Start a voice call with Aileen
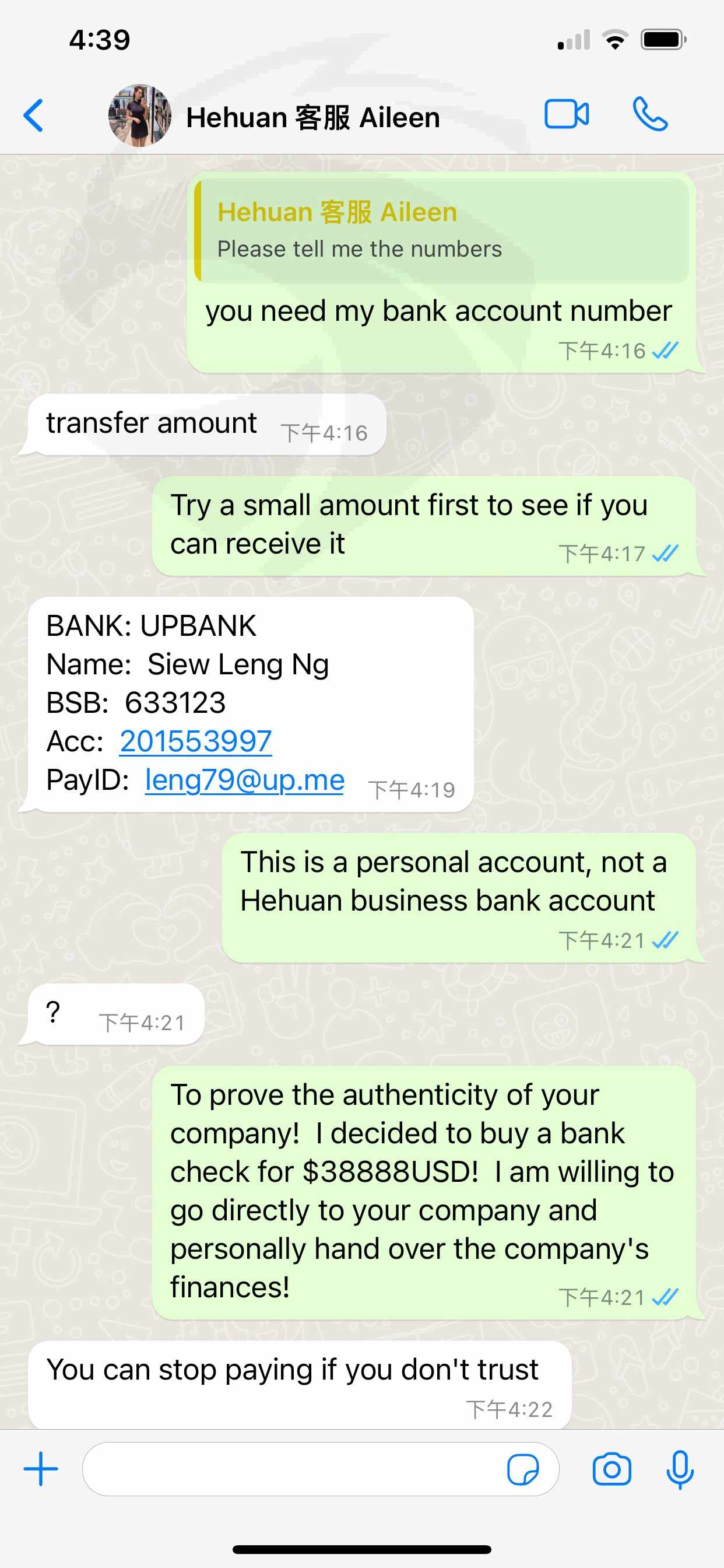724x1568 pixels. pos(650,114)
